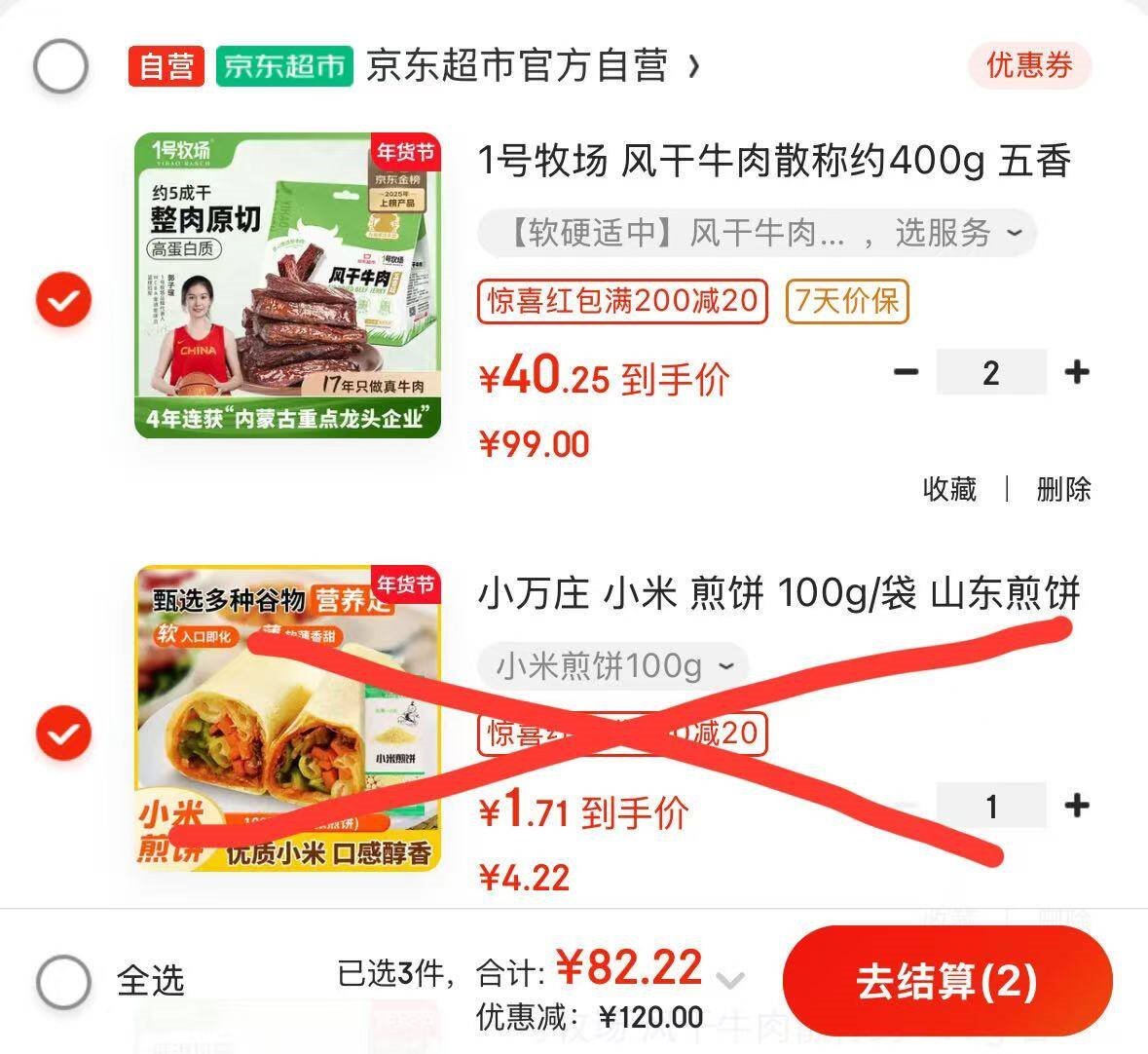
Task: Tap the 惊喜红包满200减20 tag on beef jerky
Action: coord(622,301)
